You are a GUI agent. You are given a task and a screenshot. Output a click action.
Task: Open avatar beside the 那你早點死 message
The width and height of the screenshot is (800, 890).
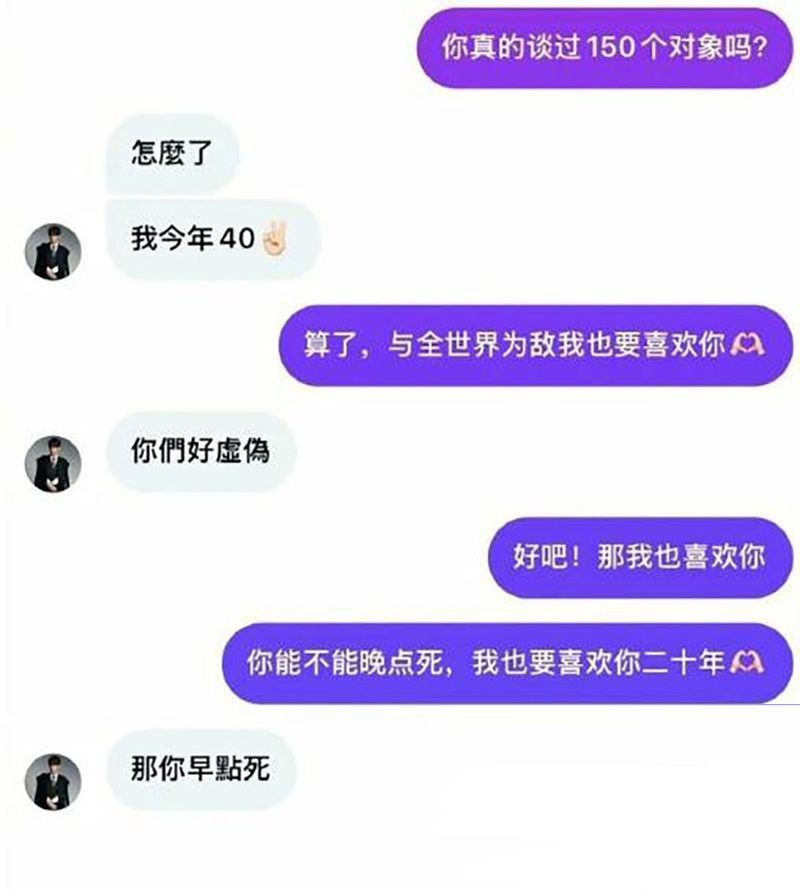pos(52,781)
